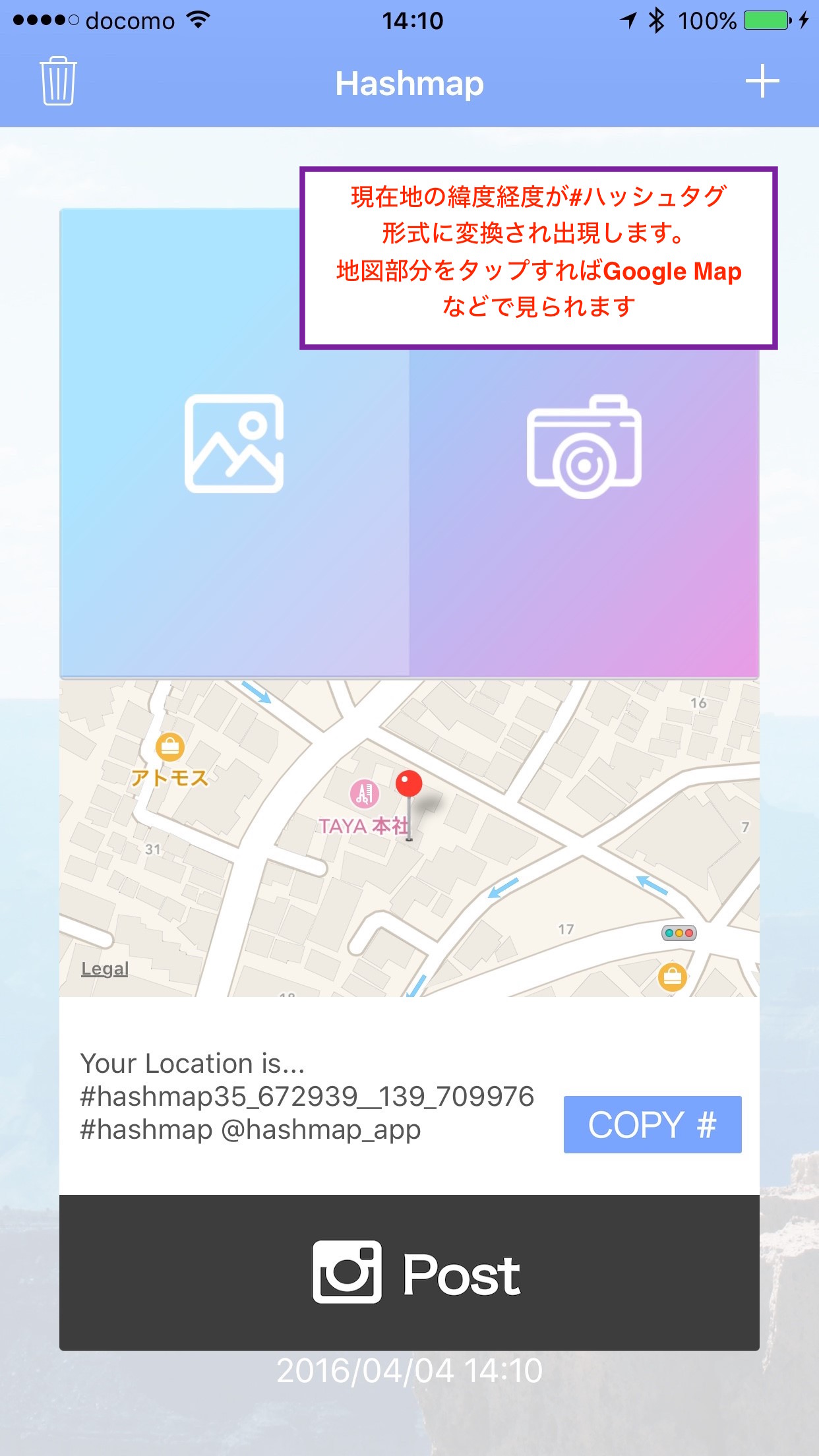This screenshot has height=1456, width=819.
Task: Post to Instagram
Action: tap(409, 1273)
